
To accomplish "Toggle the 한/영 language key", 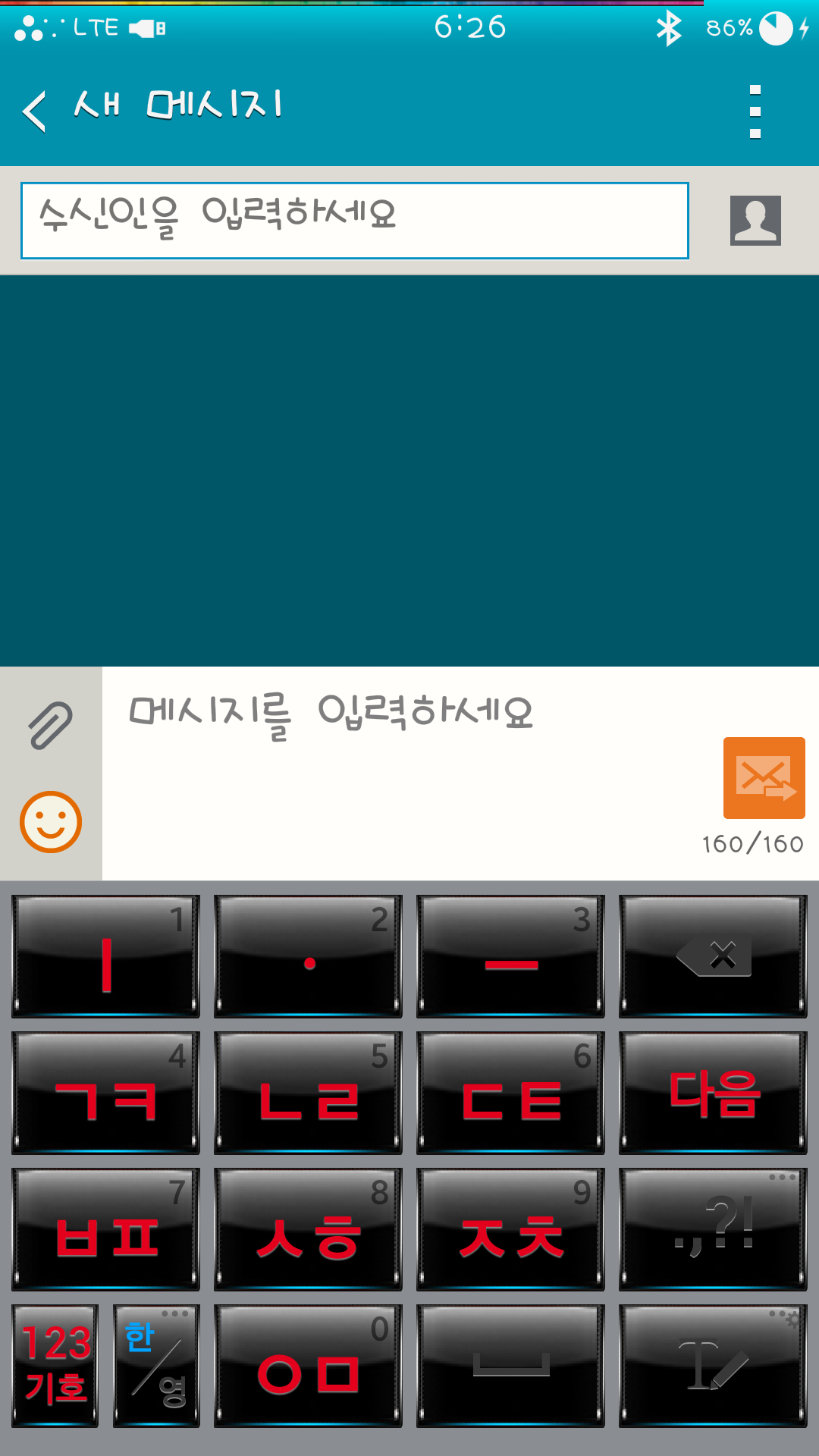I will (x=156, y=1366).
